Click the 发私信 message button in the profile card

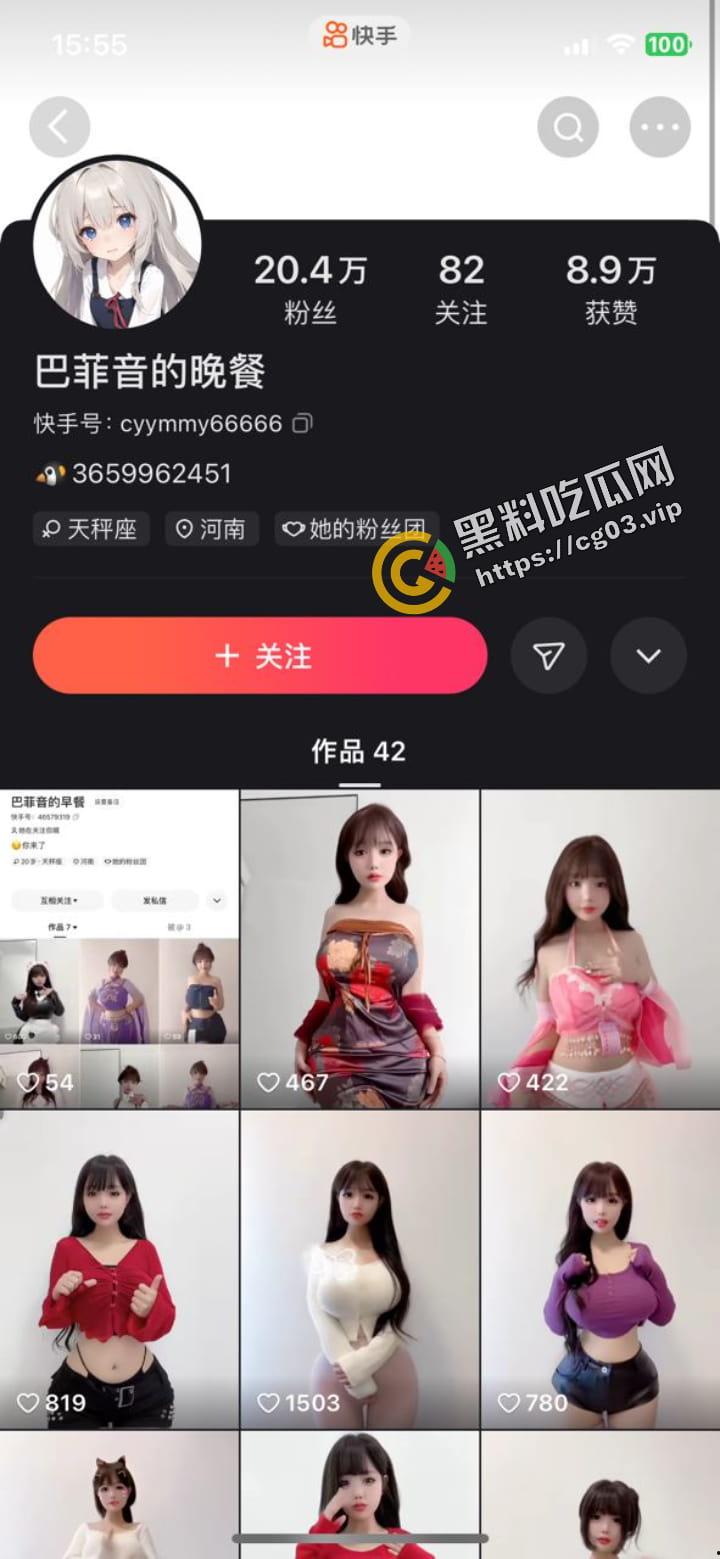point(157,900)
